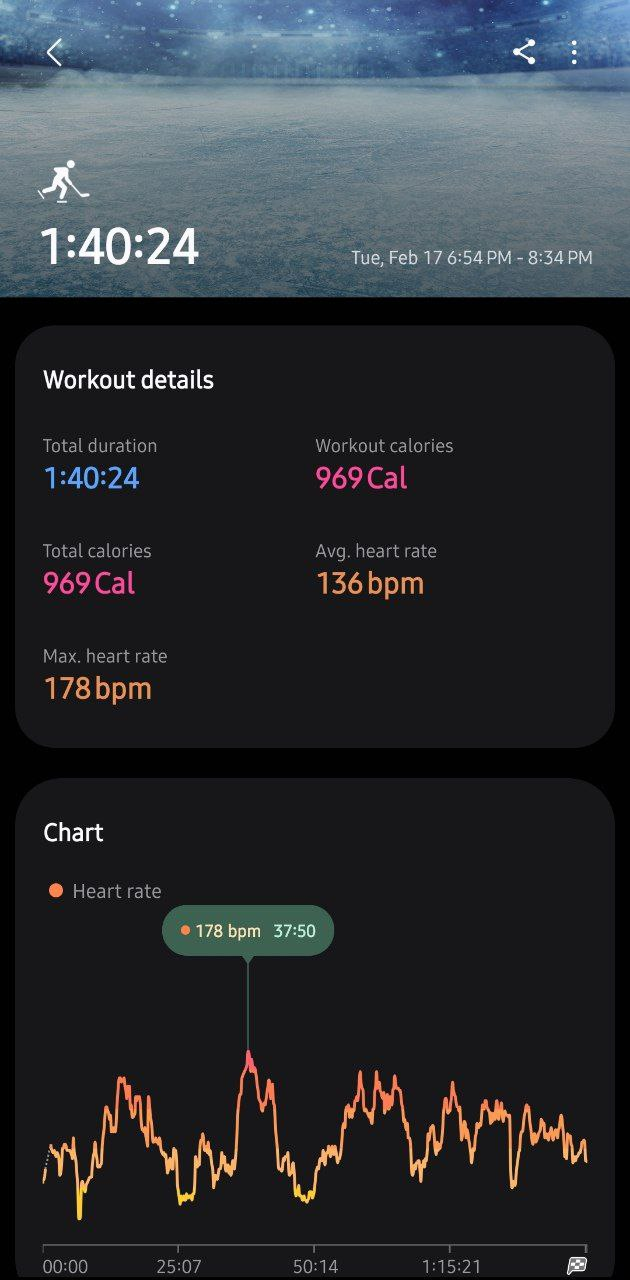
Task: Go back from the workout details
Action: click(x=55, y=53)
